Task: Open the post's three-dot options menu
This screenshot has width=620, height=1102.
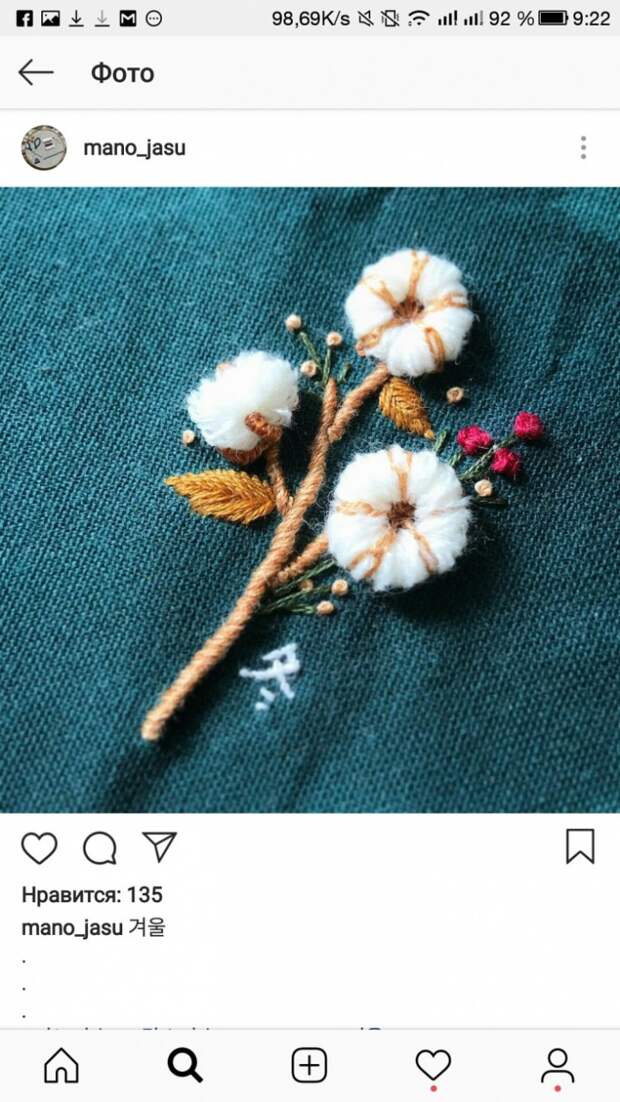Action: [x=583, y=148]
